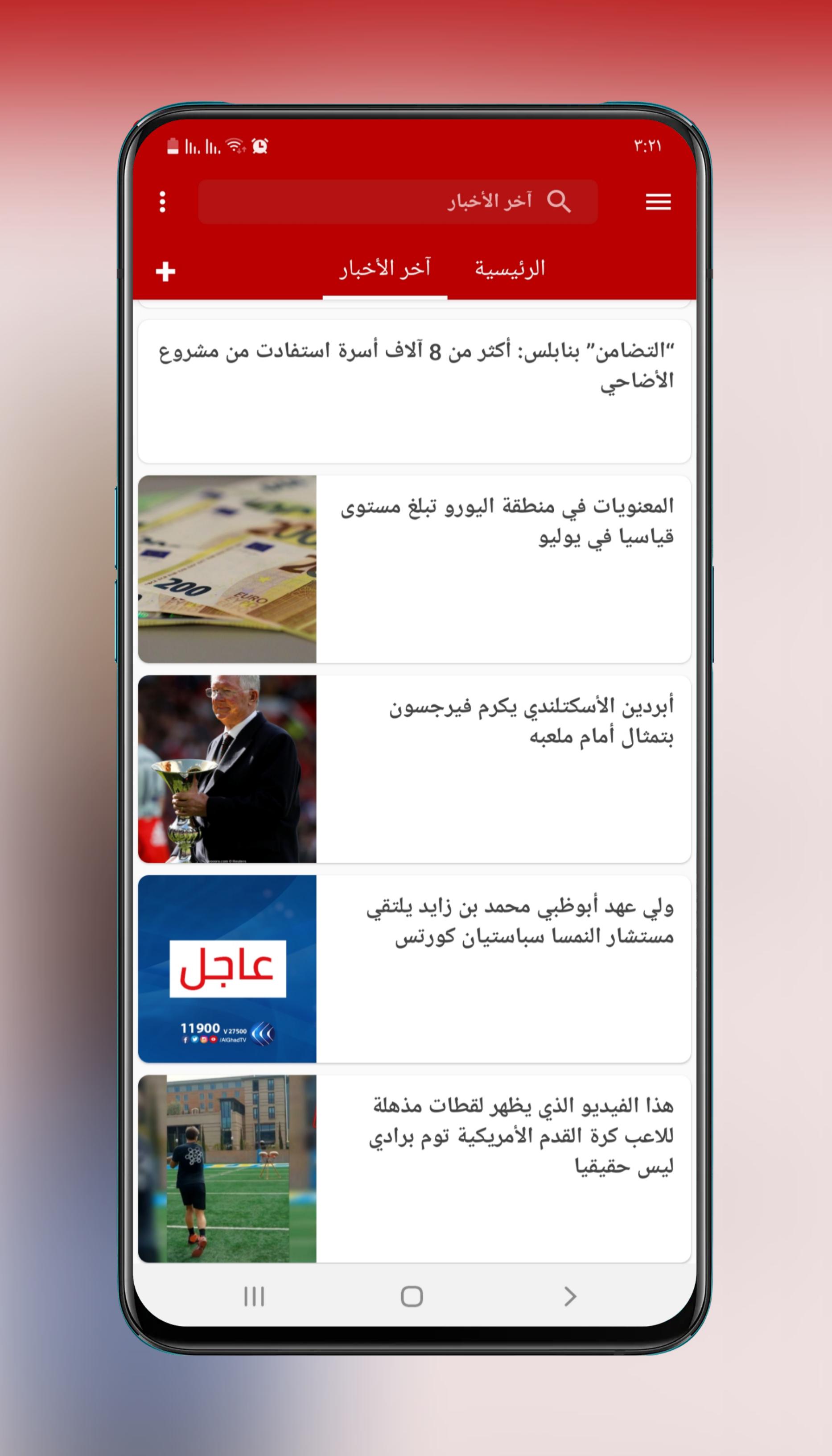The height and width of the screenshot is (1456, 832).
Task: Tap the search field labeled آخر الأخبار
Action: 398,202
